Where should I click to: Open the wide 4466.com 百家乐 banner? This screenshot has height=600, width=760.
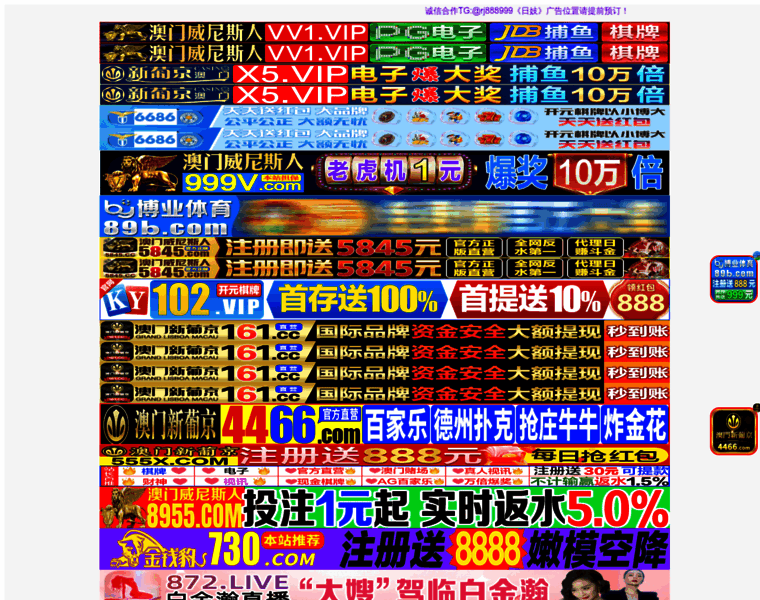[384, 425]
